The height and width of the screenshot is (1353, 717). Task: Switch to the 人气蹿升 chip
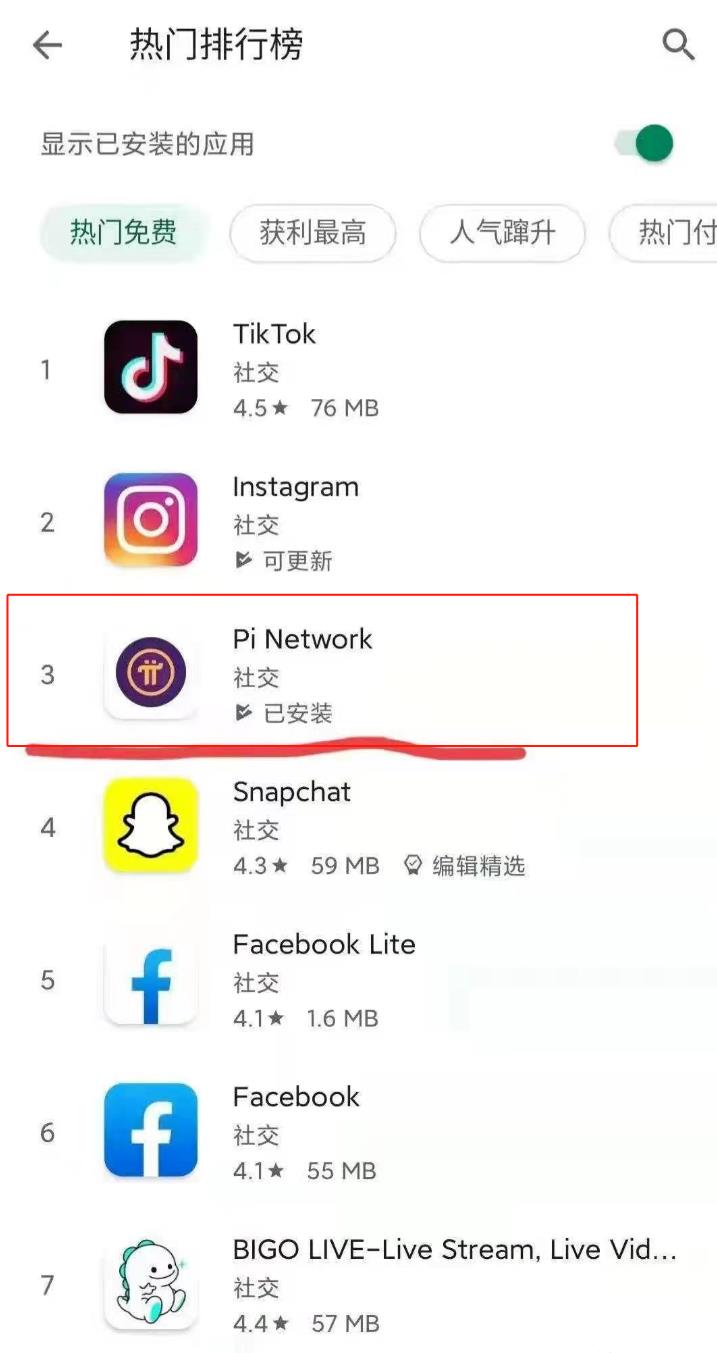(502, 234)
